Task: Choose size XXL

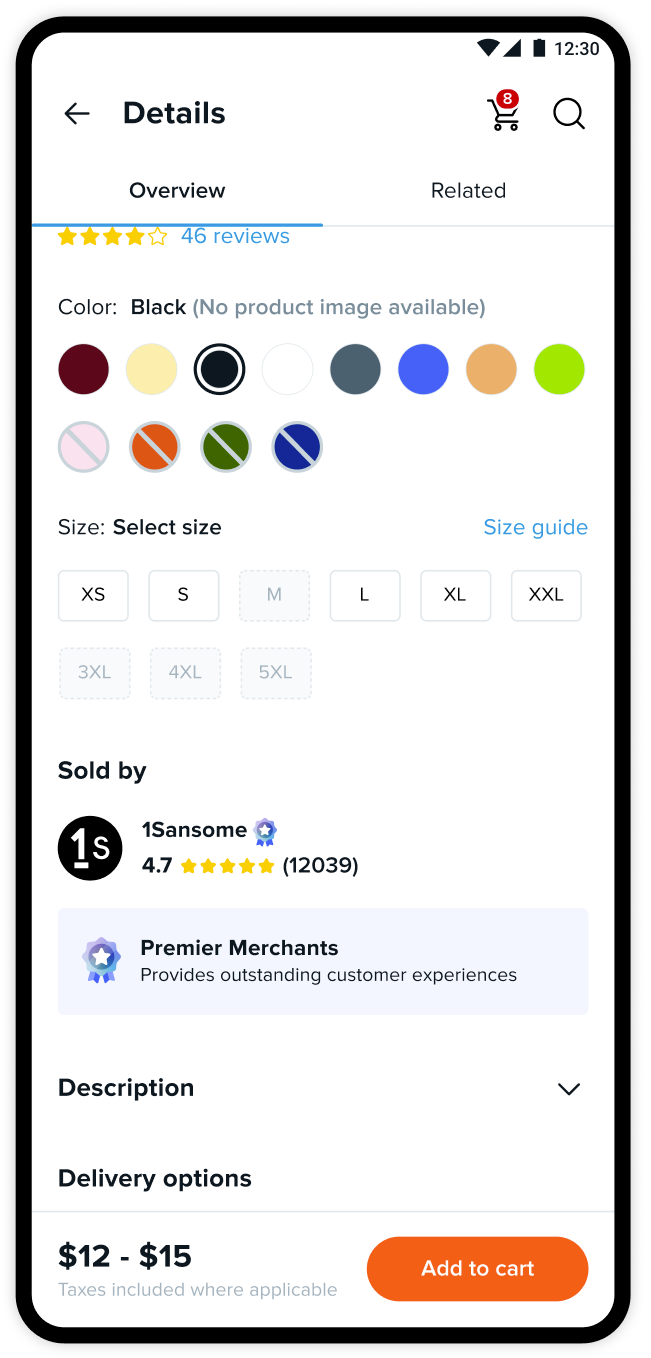Action: click(546, 595)
